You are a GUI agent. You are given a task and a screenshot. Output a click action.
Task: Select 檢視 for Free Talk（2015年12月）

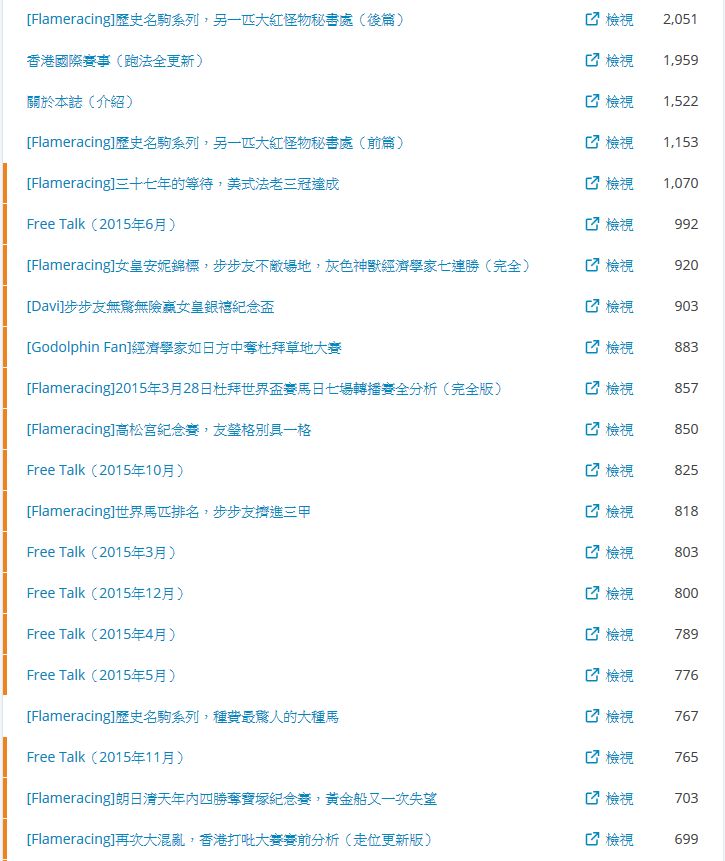coord(609,593)
